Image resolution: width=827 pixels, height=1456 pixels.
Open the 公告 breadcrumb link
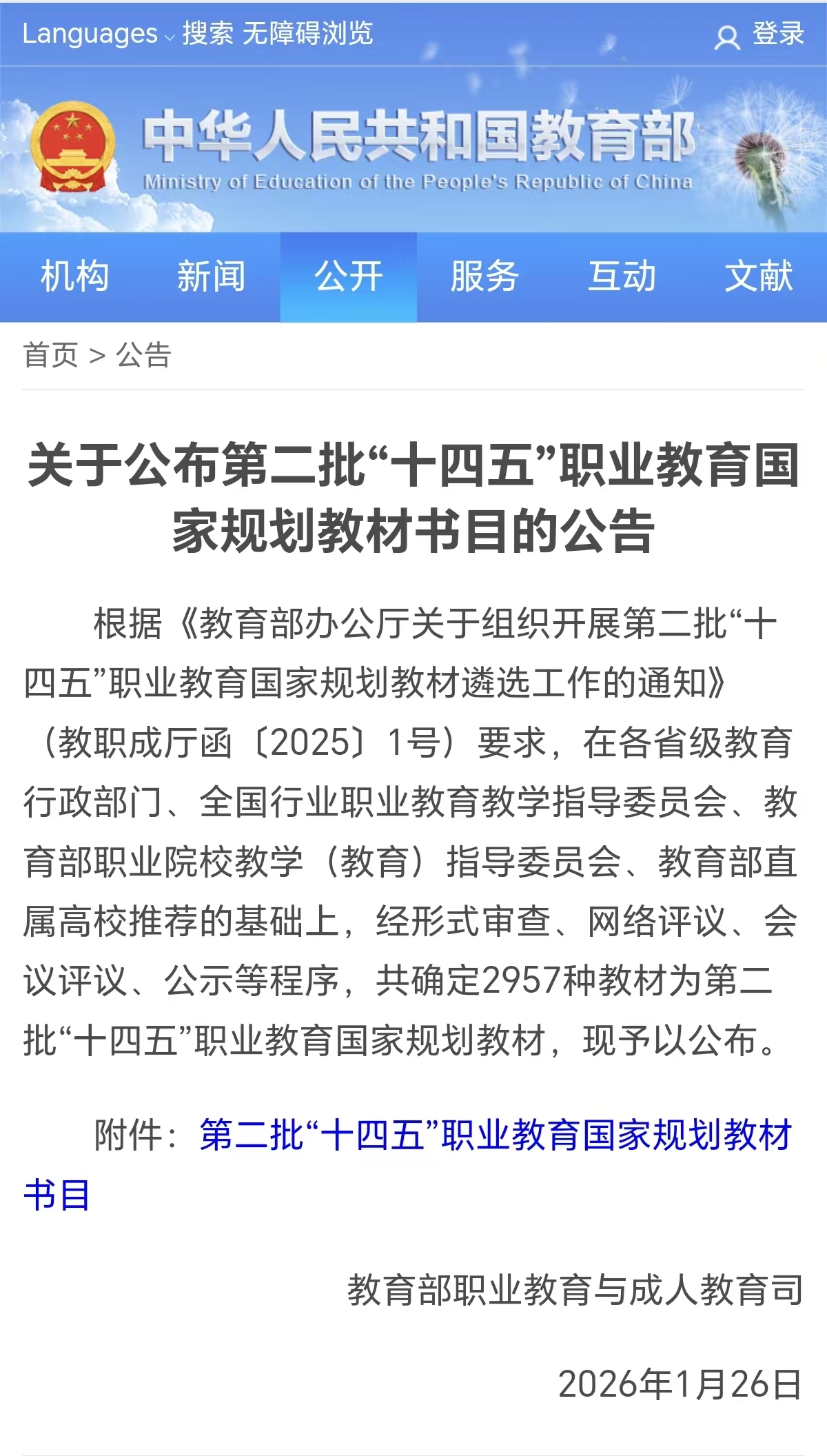pyautogui.click(x=143, y=356)
